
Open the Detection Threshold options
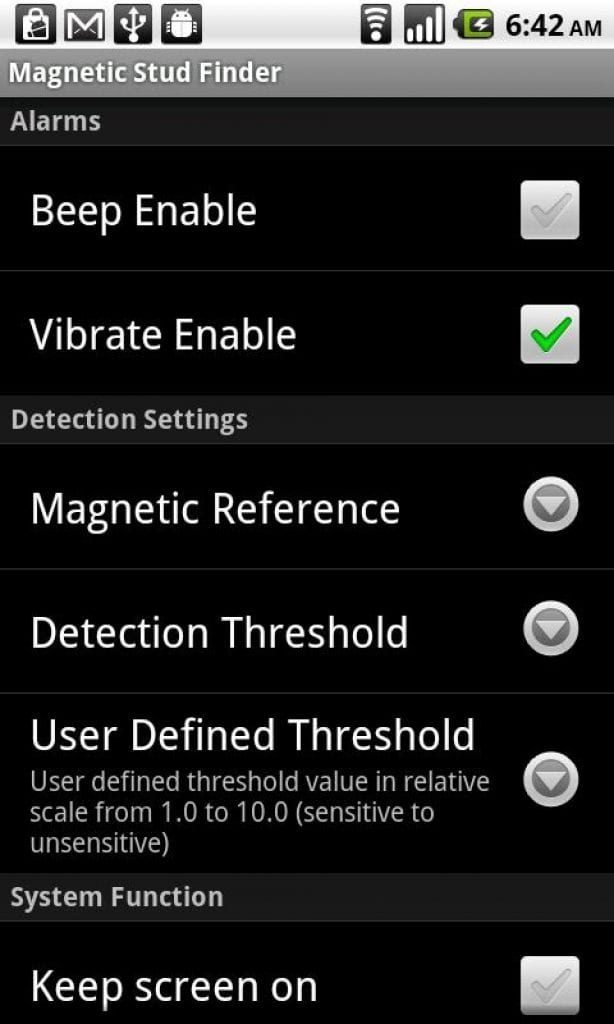coord(551,628)
